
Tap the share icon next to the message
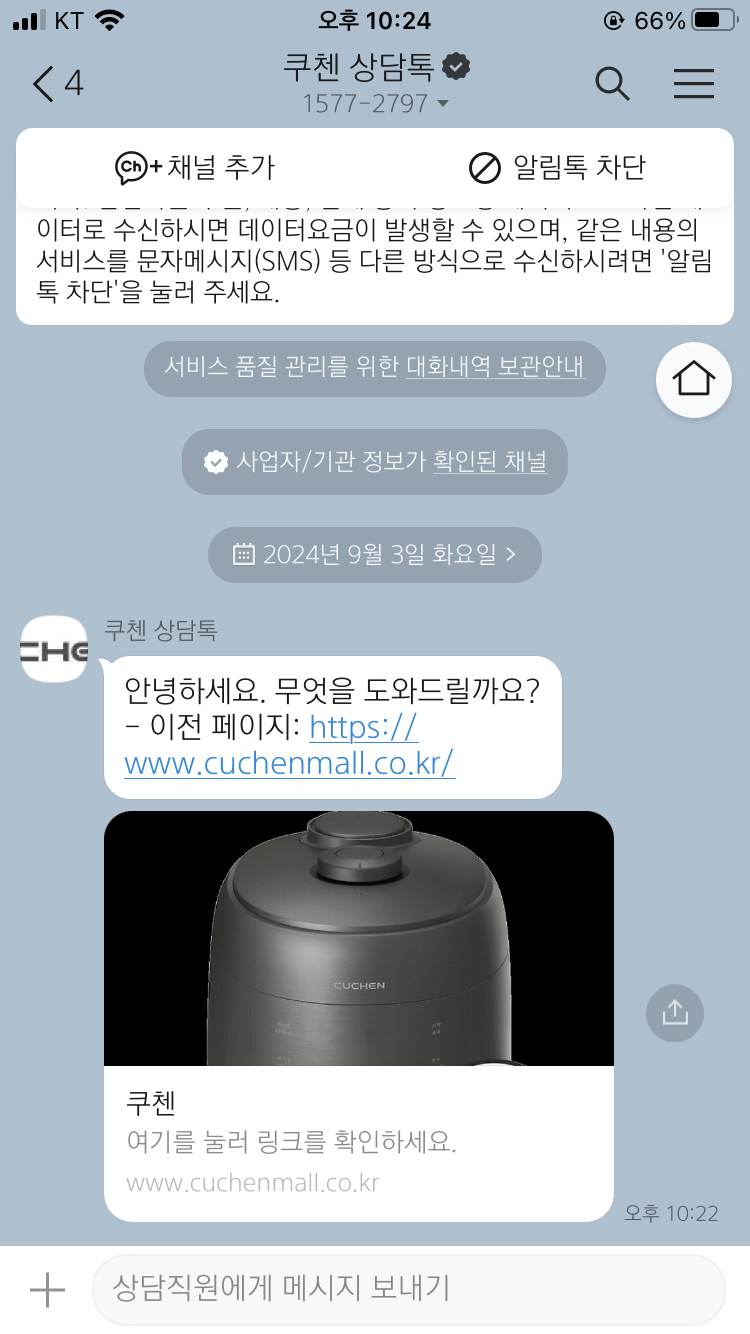[675, 1013]
